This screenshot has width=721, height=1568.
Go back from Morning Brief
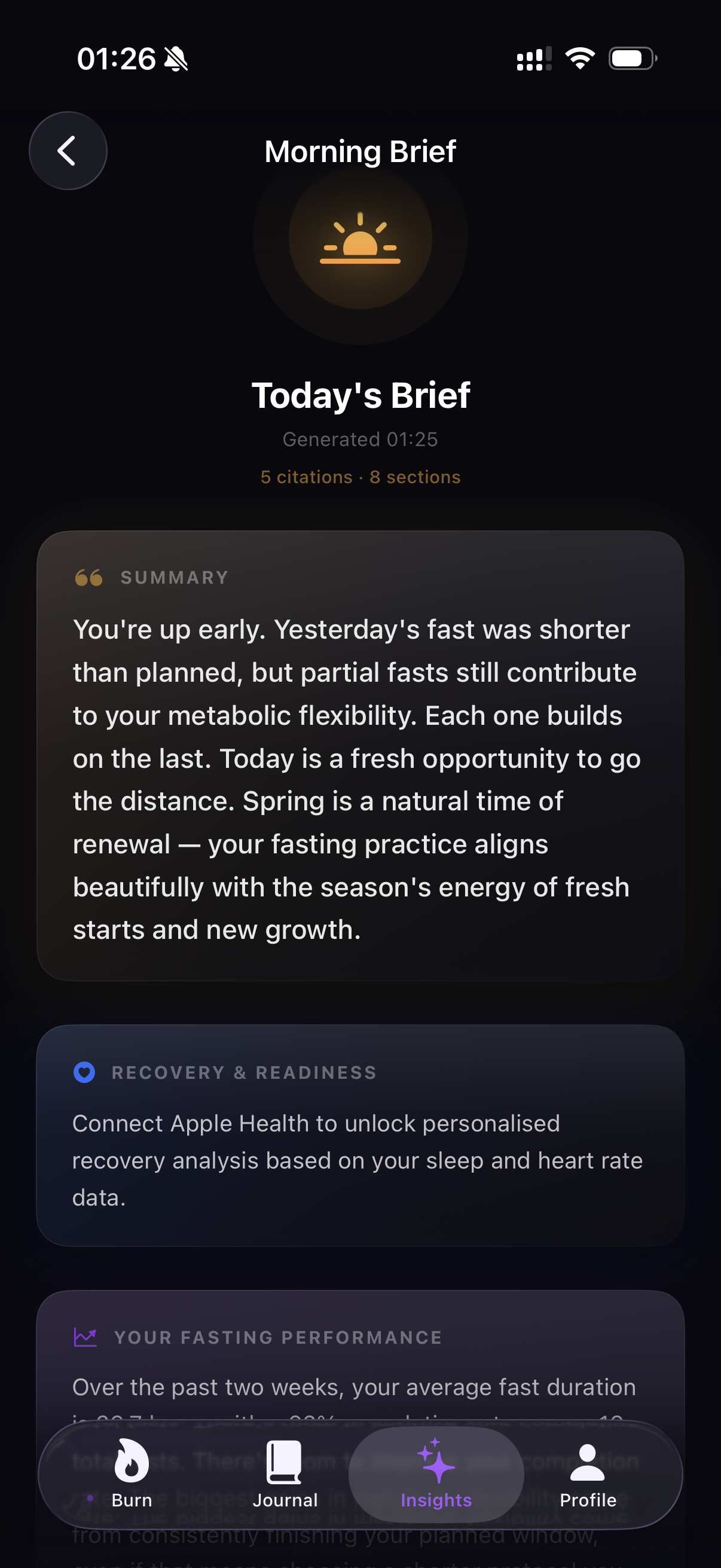click(68, 150)
